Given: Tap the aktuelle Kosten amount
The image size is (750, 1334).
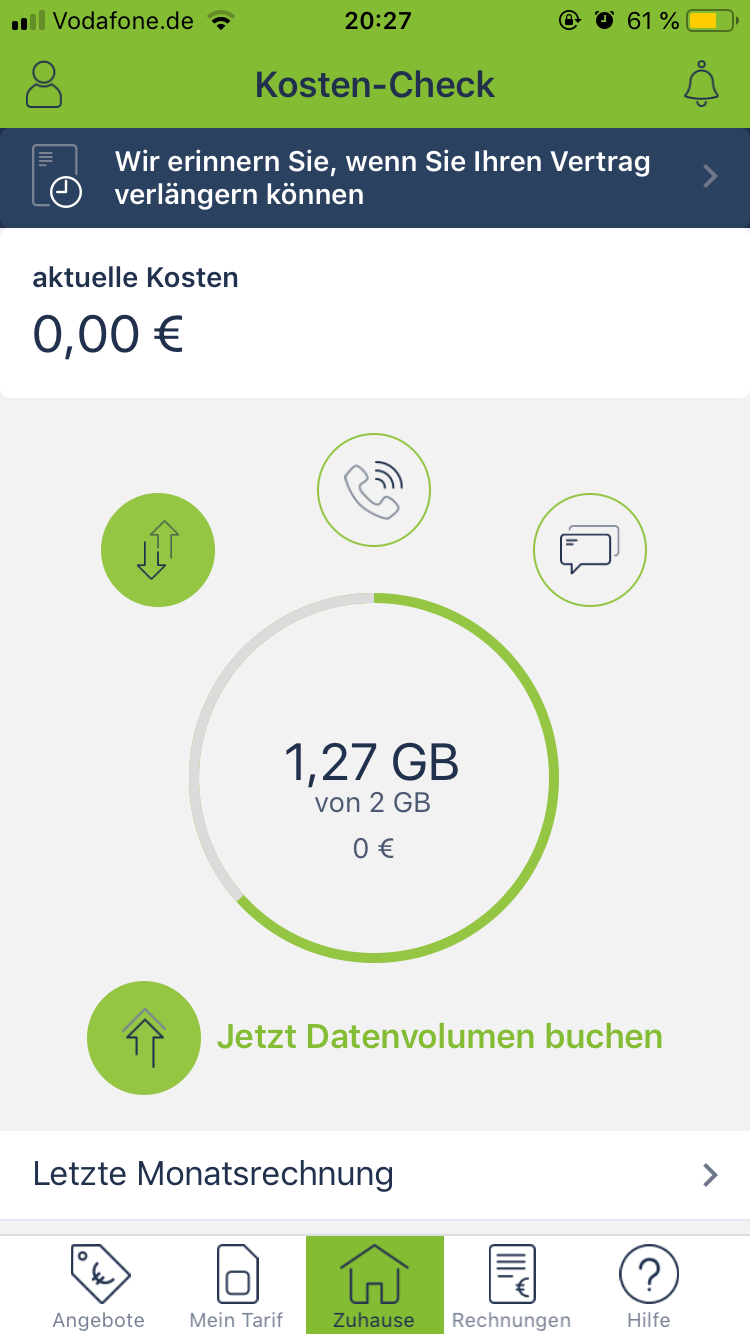Looking at the screenshot, I should tap(108, 334).
